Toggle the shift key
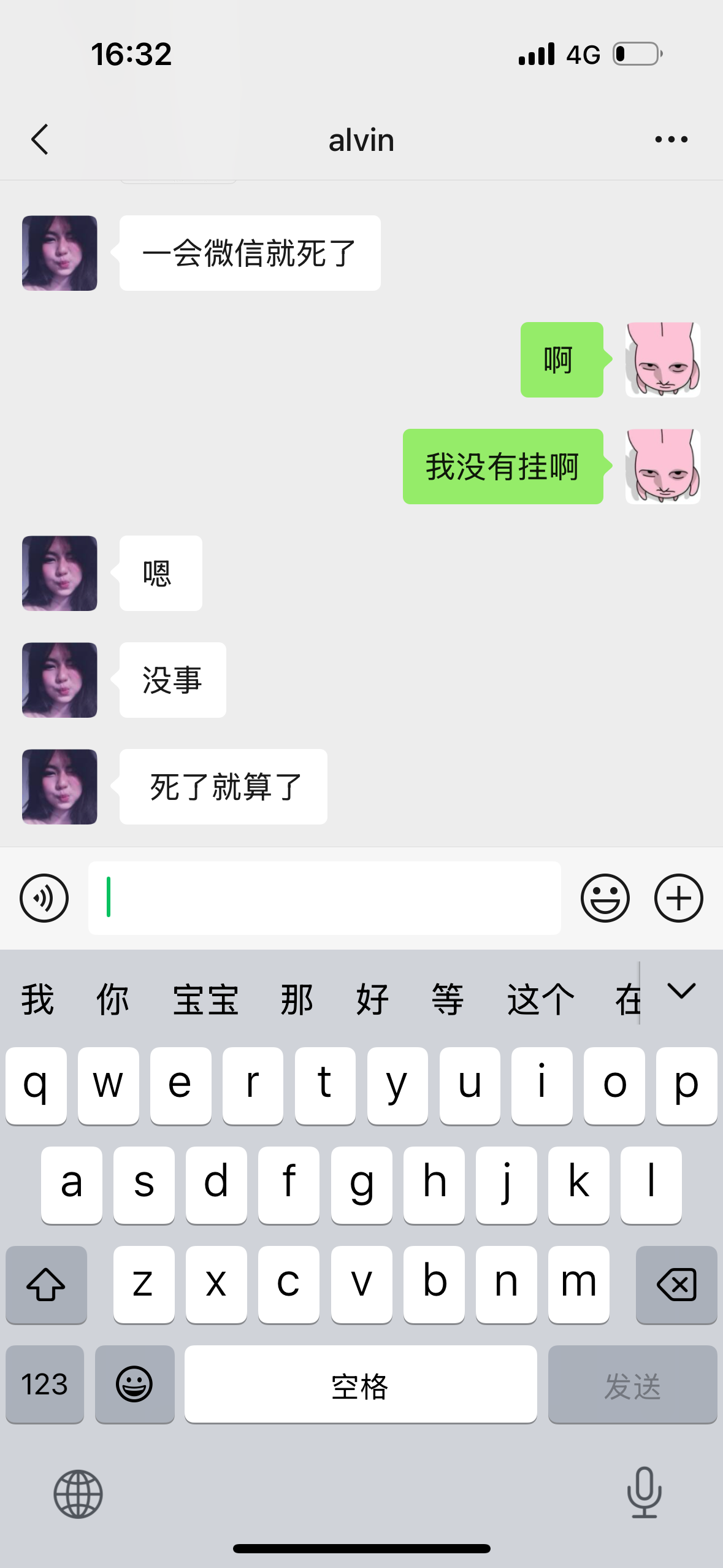 tap(46, 1285)
